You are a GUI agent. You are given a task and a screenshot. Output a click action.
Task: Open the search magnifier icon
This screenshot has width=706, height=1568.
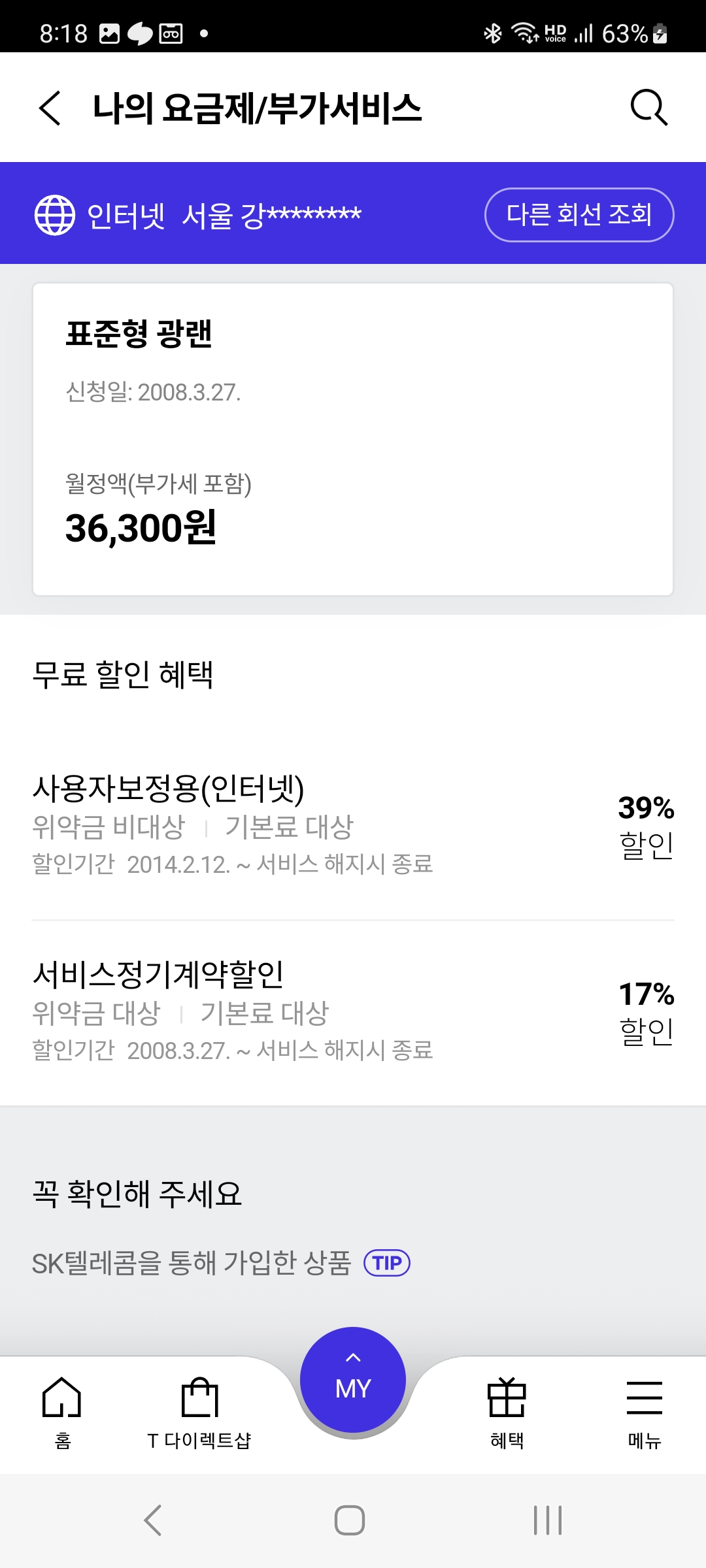(648, 107)
